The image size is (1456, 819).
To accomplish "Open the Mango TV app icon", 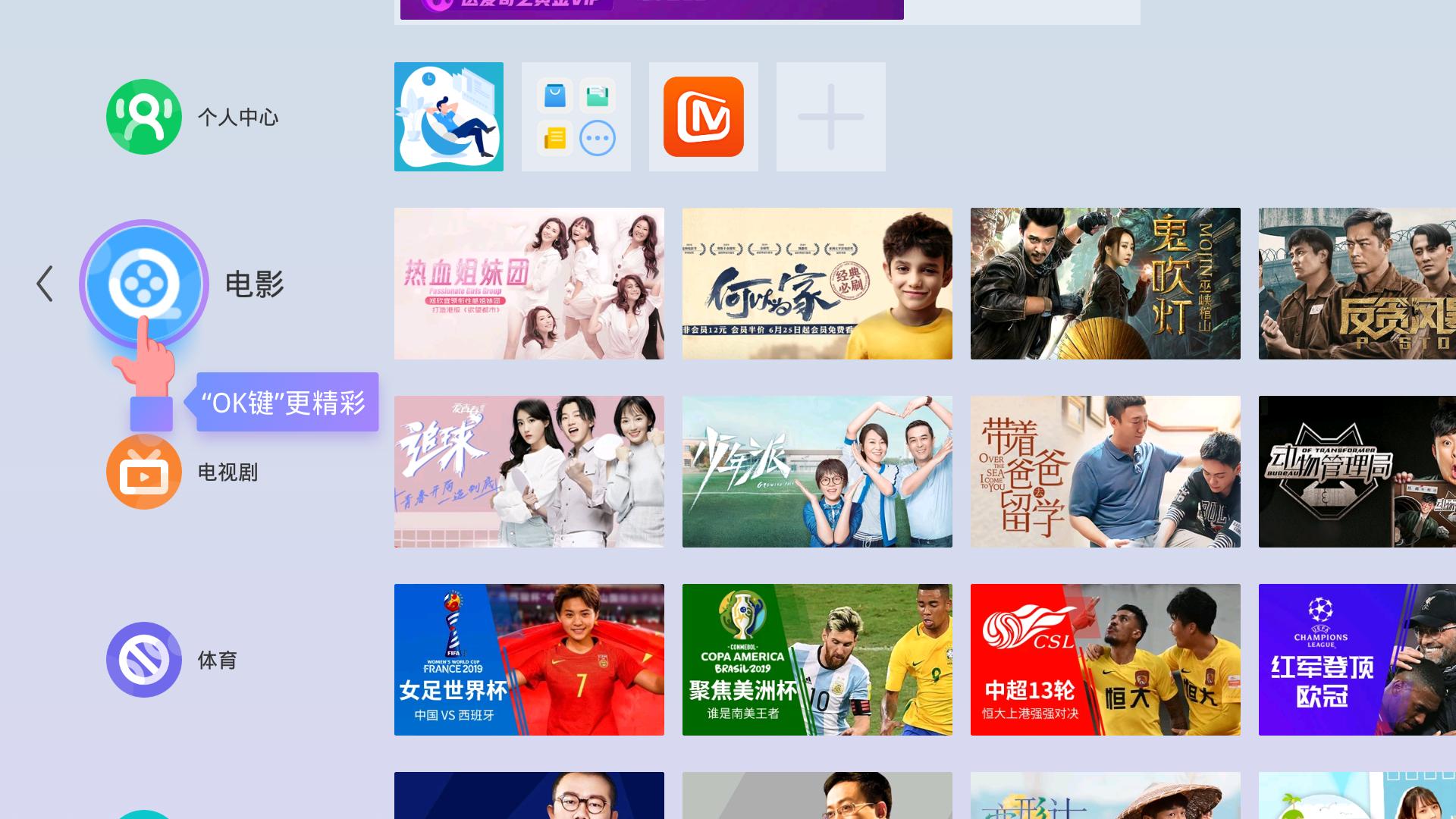I will (703, 117).
